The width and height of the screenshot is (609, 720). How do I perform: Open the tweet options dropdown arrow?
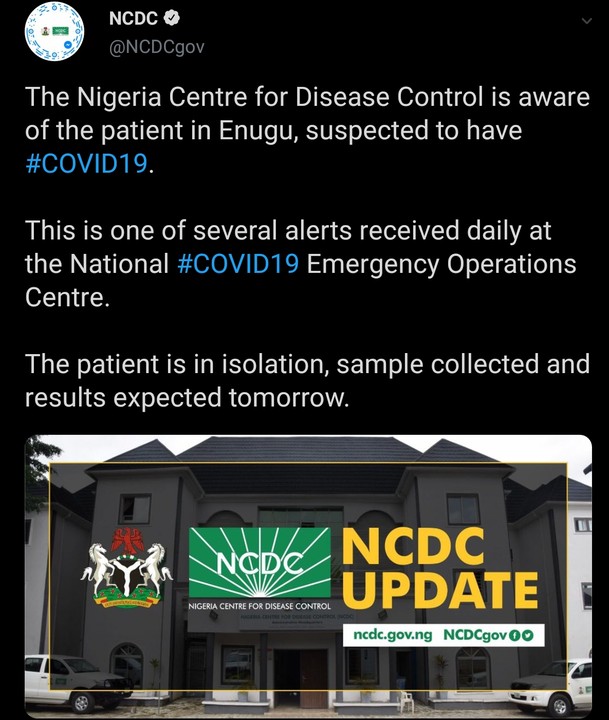pos(585,19)
